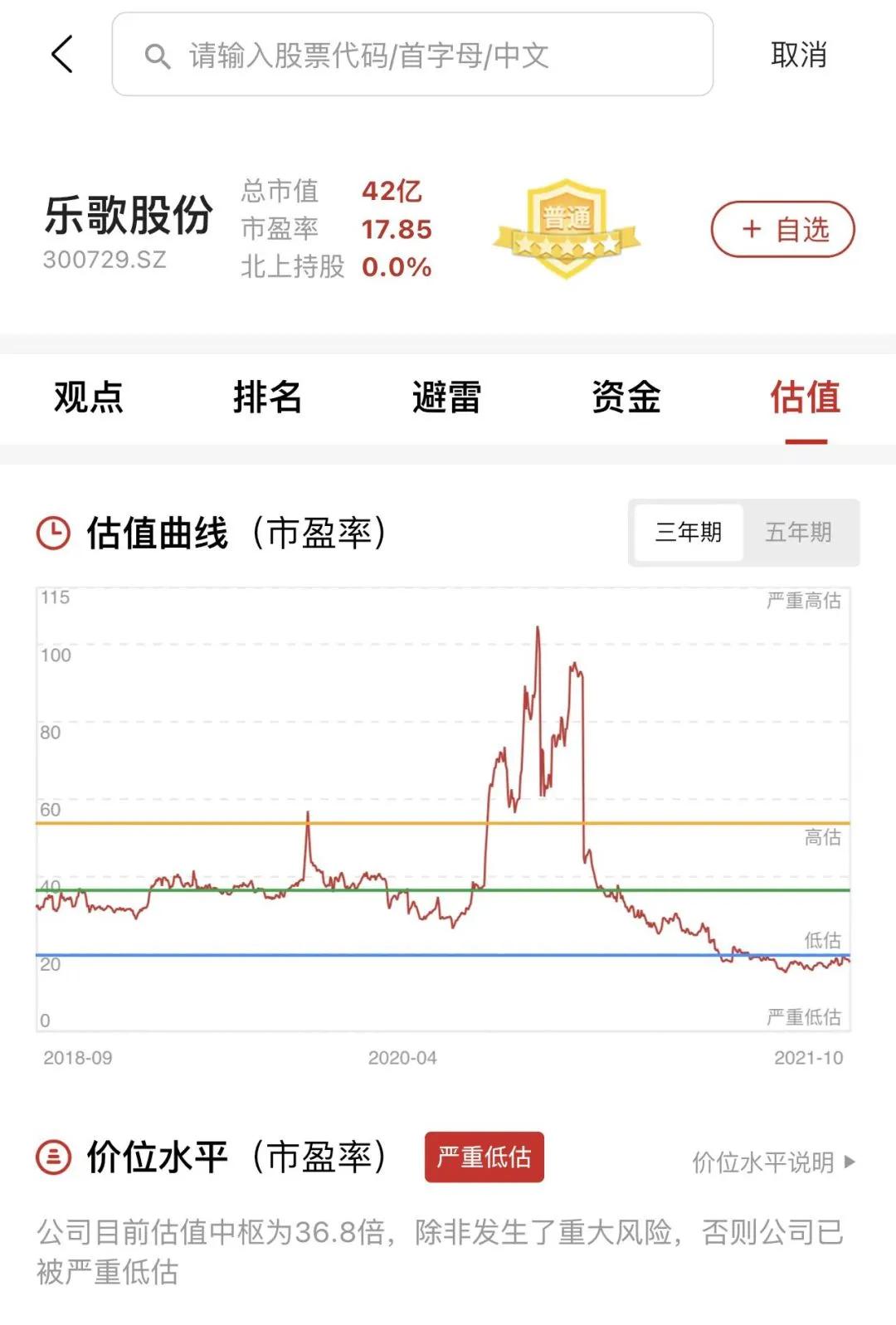Go back using the top-left arrow
The height and width of the screenshot is (1325, 896).
(x=62, y=55)
